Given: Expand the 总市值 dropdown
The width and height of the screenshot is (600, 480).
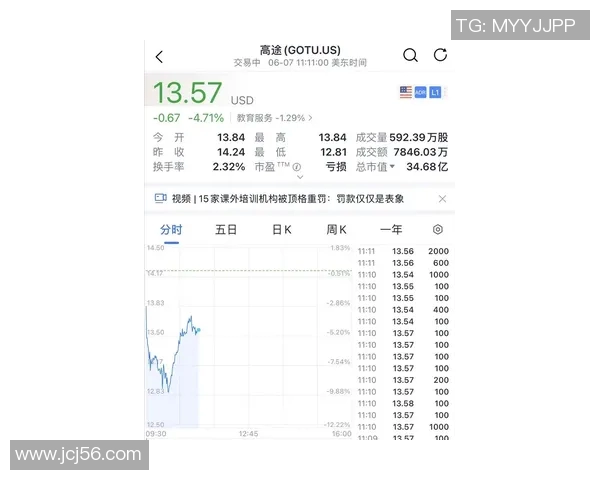Looking at the screenshot, I should [x=392, y=167].
